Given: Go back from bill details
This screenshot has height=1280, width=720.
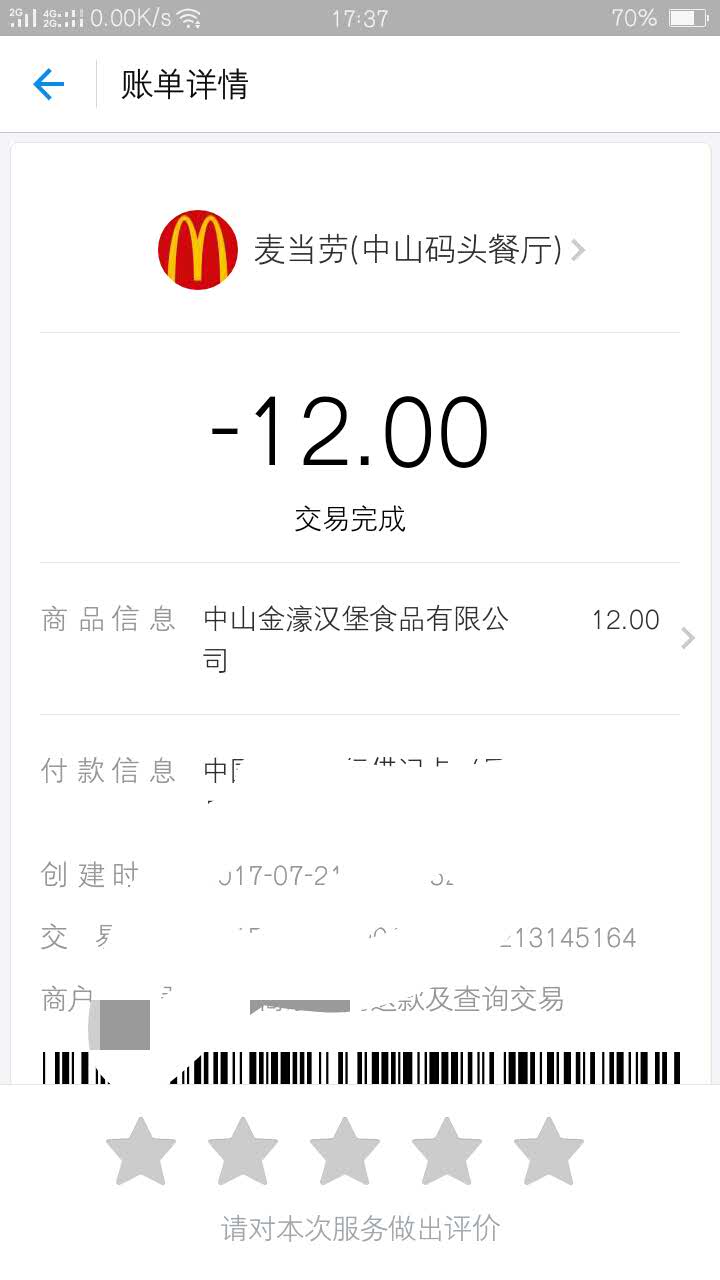Looking at the screenshot, I should 48,85.
